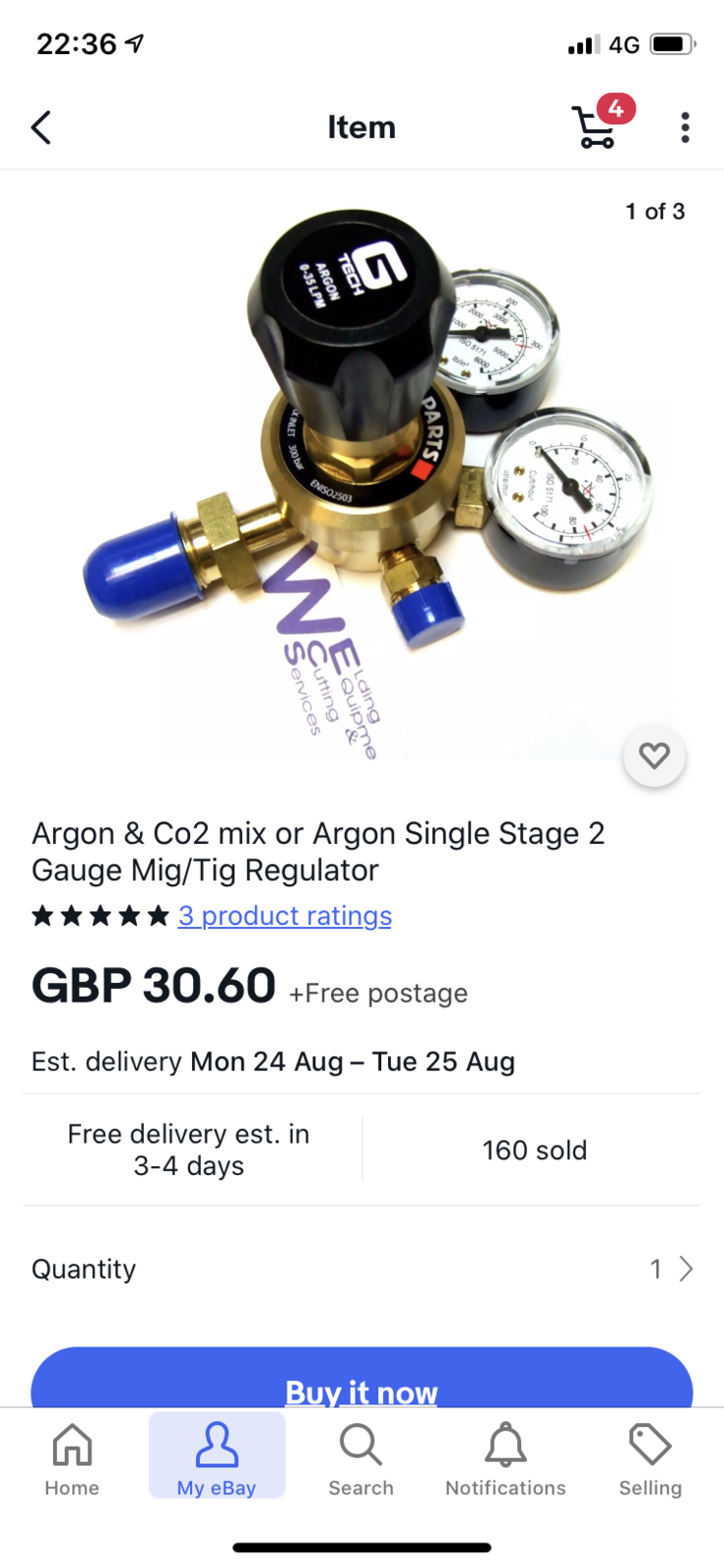The height and width of the screenshot is (1568, 724).
Task: Go back from the item page
Action: click(x=41, y=127)
